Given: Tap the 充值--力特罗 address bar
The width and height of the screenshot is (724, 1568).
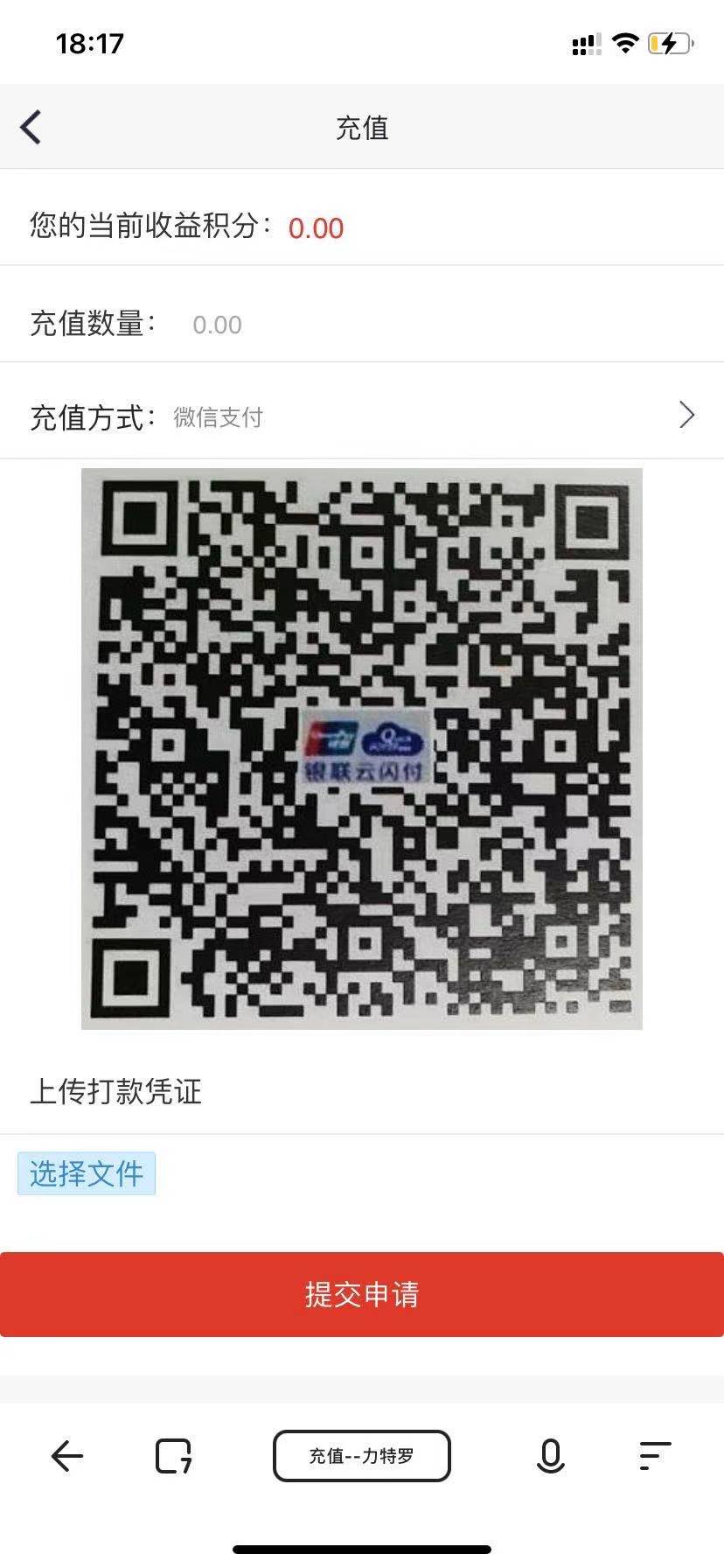Looking at the screenshot, I should tap(362, 1456).
